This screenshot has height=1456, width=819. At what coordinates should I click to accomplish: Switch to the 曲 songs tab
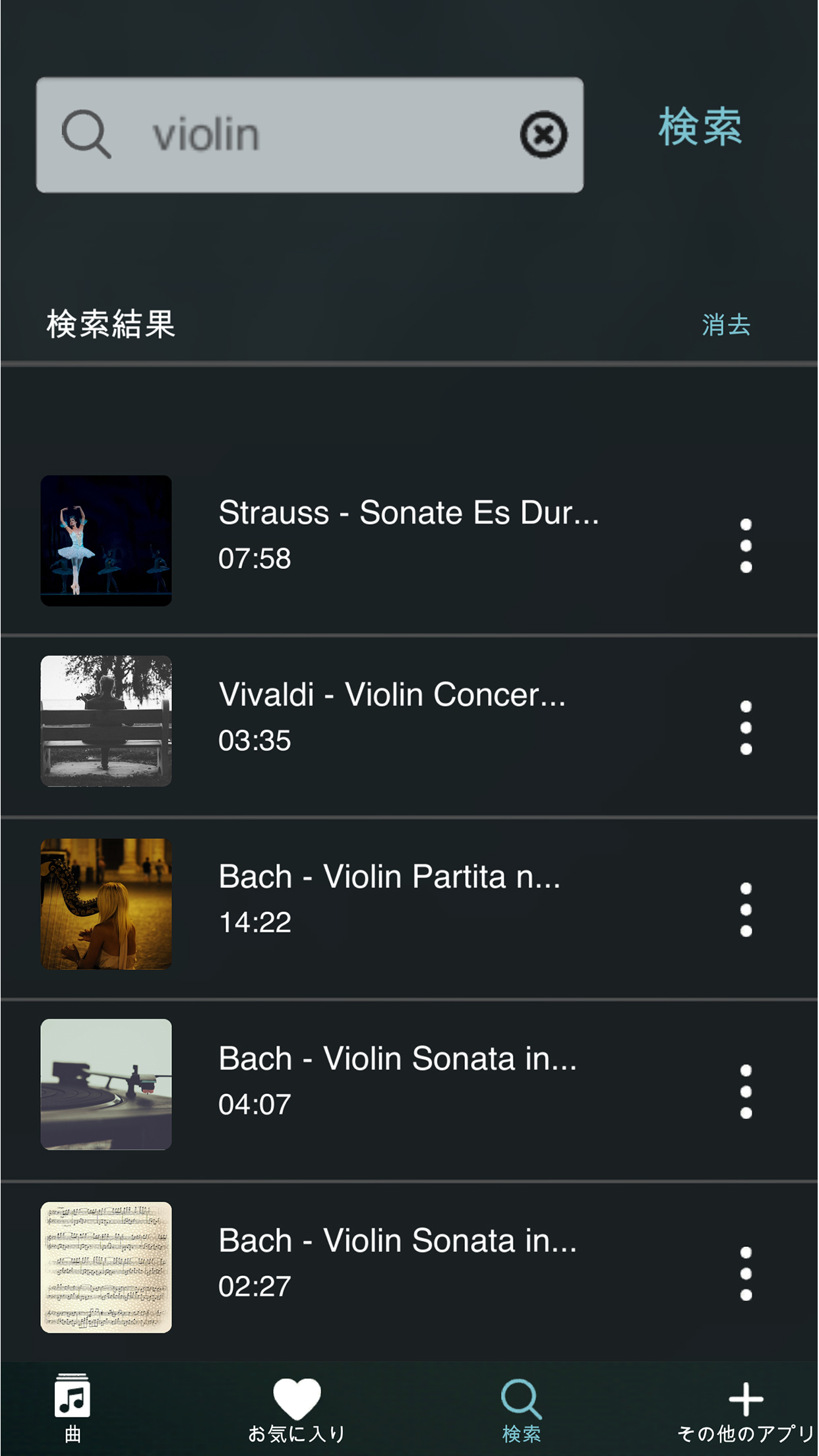pyautogui.click(x=73, y=1409)
